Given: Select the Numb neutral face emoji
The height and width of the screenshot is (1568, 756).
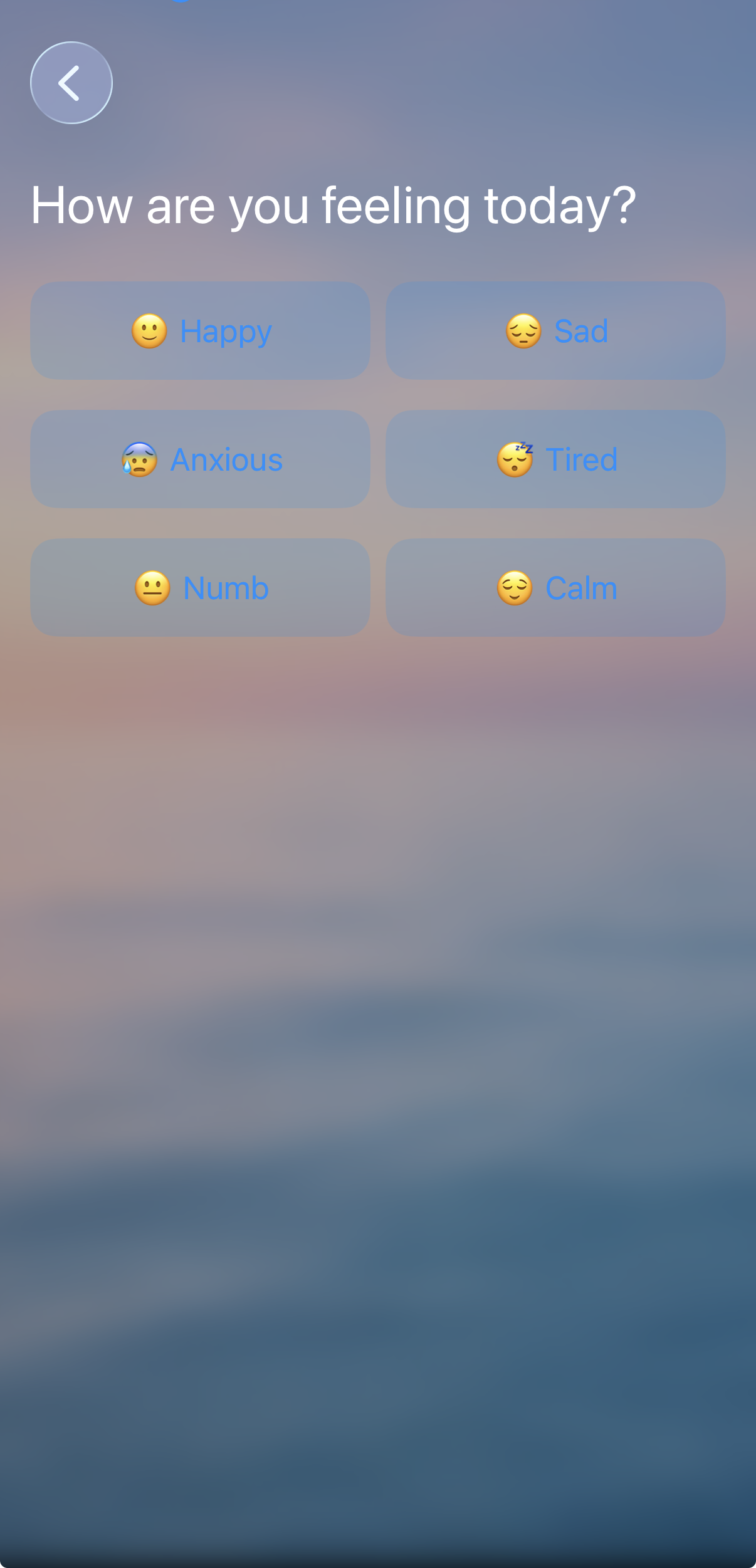Looking at the screenshot, I should [x=153, y=588].
